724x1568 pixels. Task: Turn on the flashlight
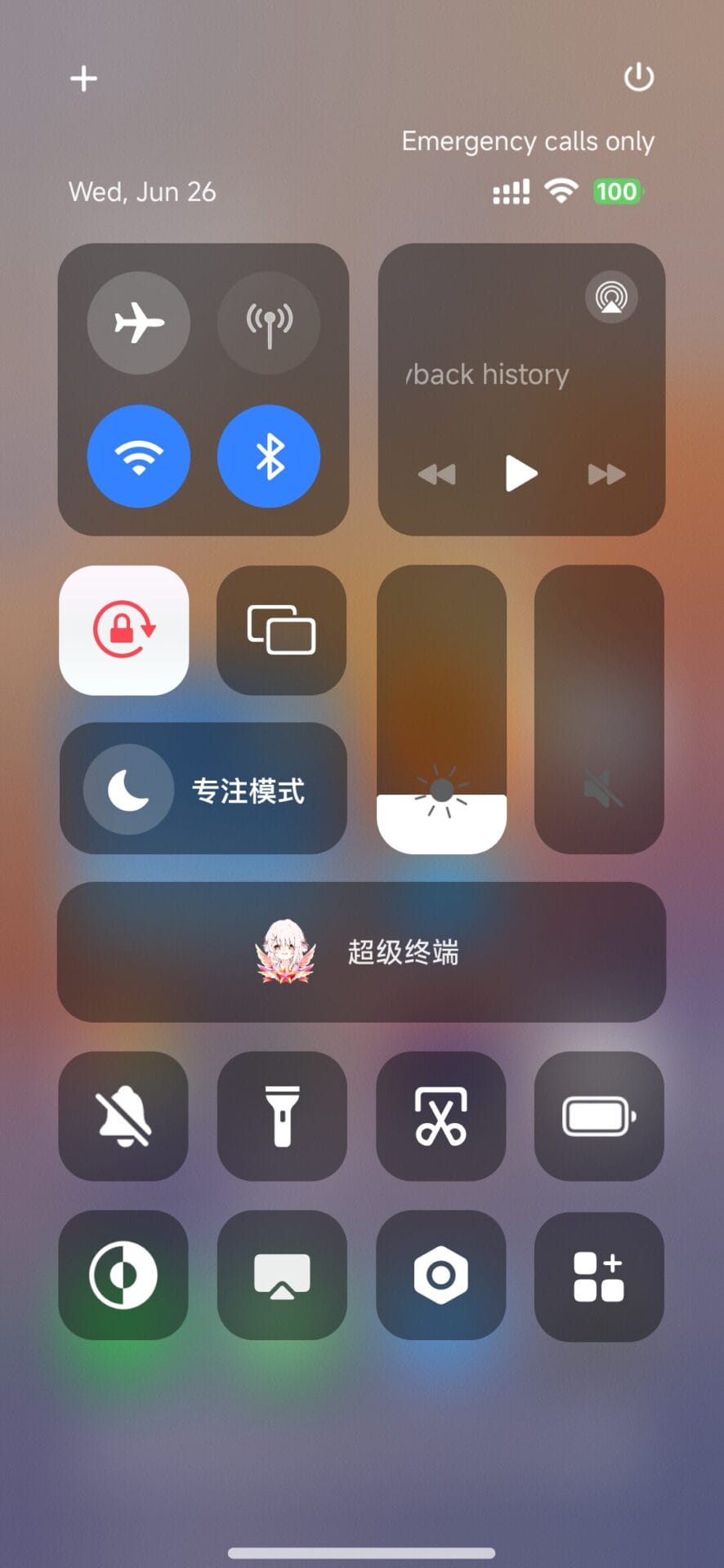tap(282, 1116)
